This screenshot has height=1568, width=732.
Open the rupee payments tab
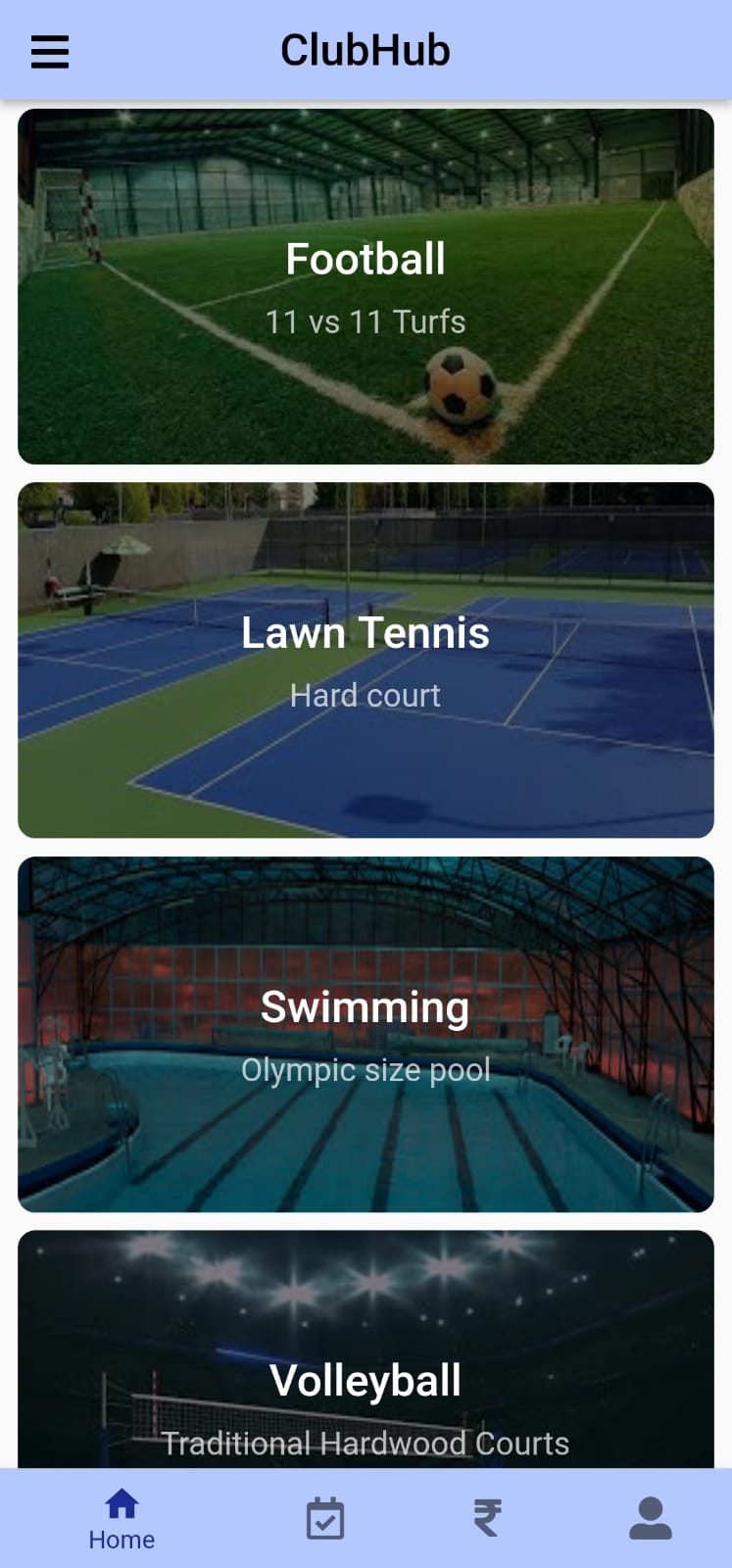point(487,1519)
